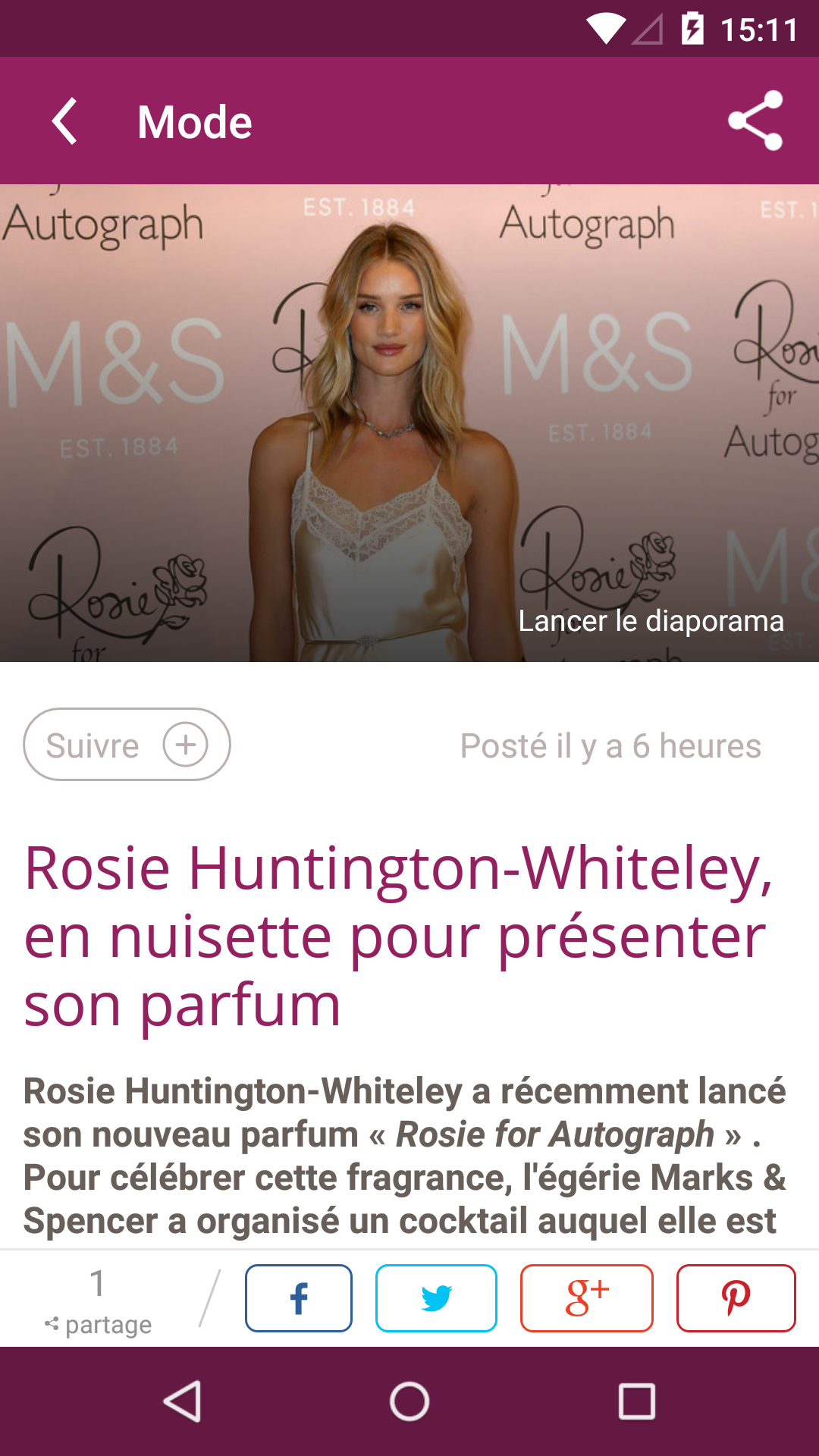Launch the slideshow via Lancer le diaporama

point(651,621)
